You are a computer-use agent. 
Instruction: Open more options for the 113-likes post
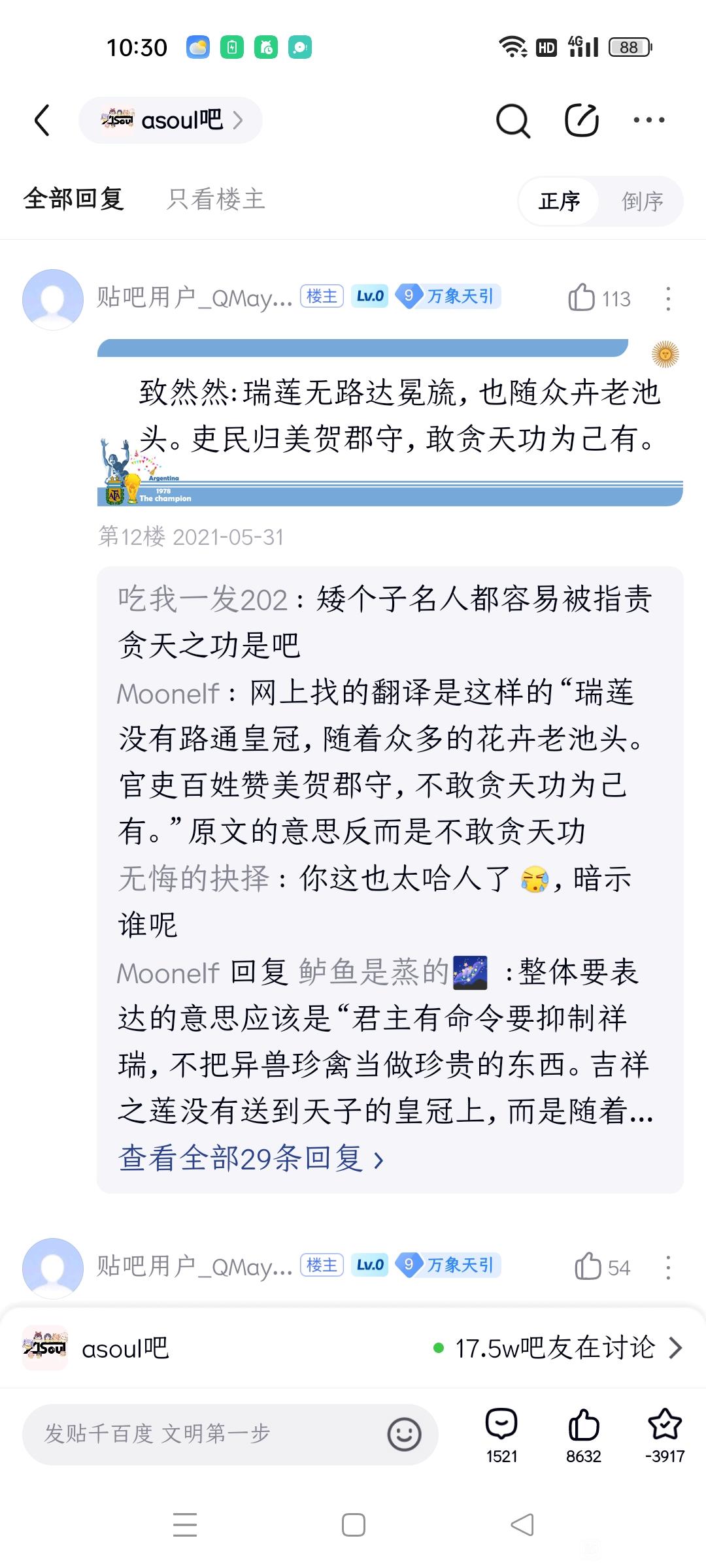tap(667, 299)
